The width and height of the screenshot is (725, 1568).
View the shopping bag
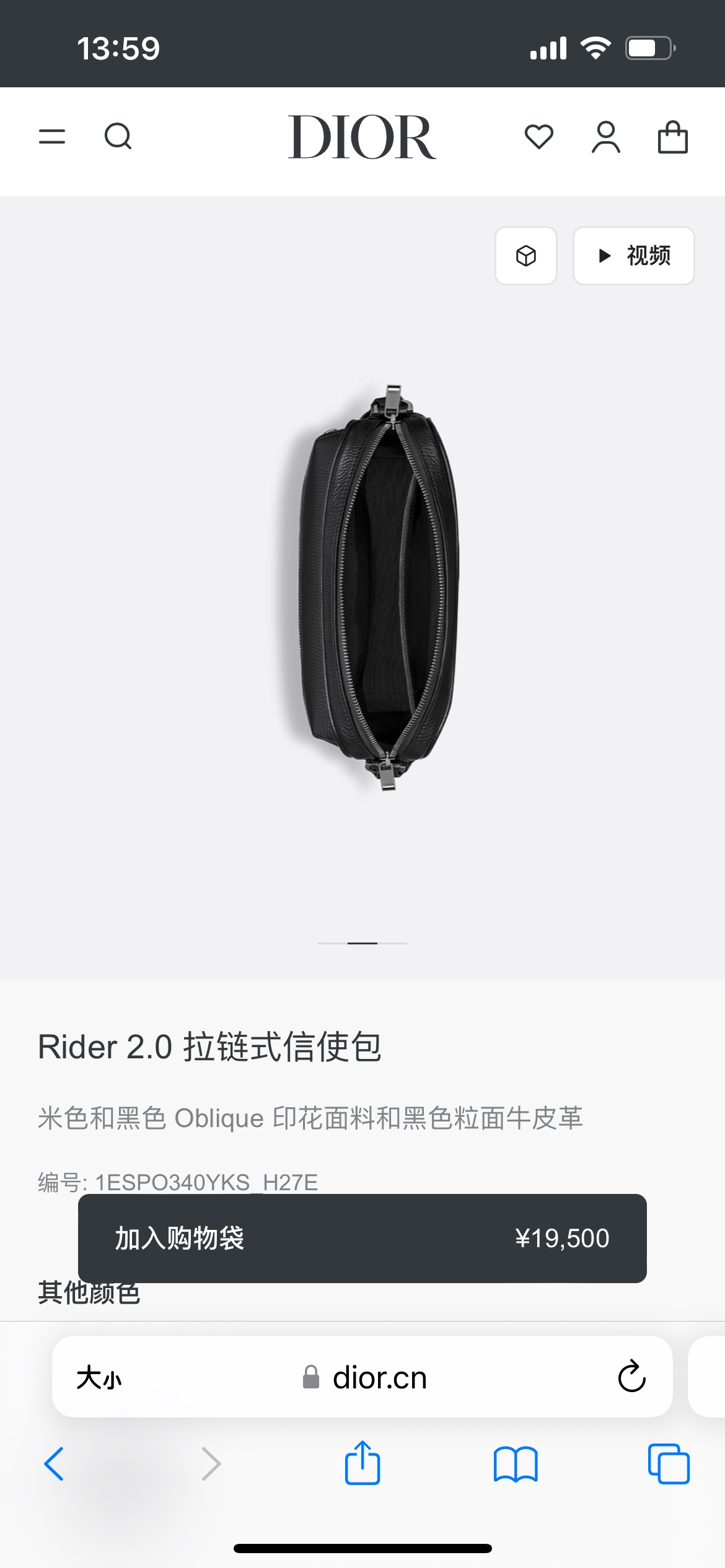pyautogui.click(x=672, y=137)
